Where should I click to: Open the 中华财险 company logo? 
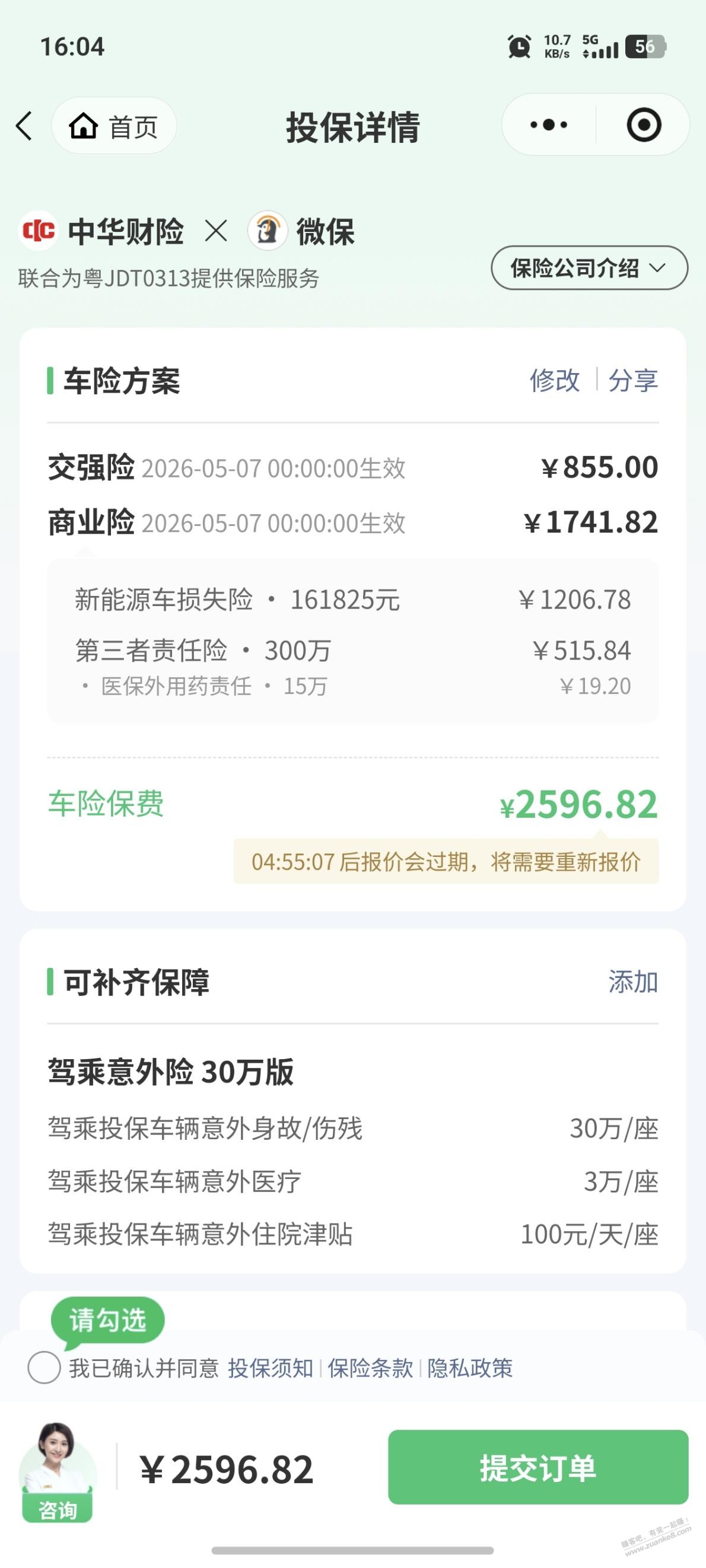click(x=39, y=231)
